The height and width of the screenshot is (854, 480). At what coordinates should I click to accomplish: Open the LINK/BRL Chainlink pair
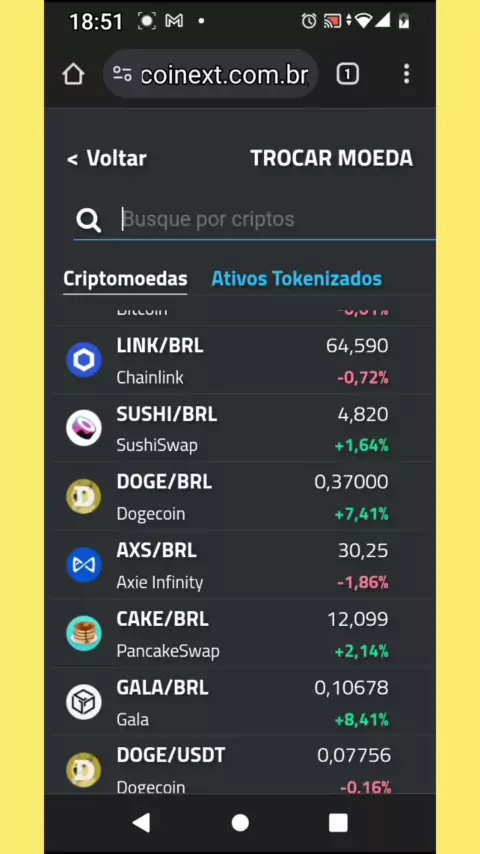click(x=242, y=361)
